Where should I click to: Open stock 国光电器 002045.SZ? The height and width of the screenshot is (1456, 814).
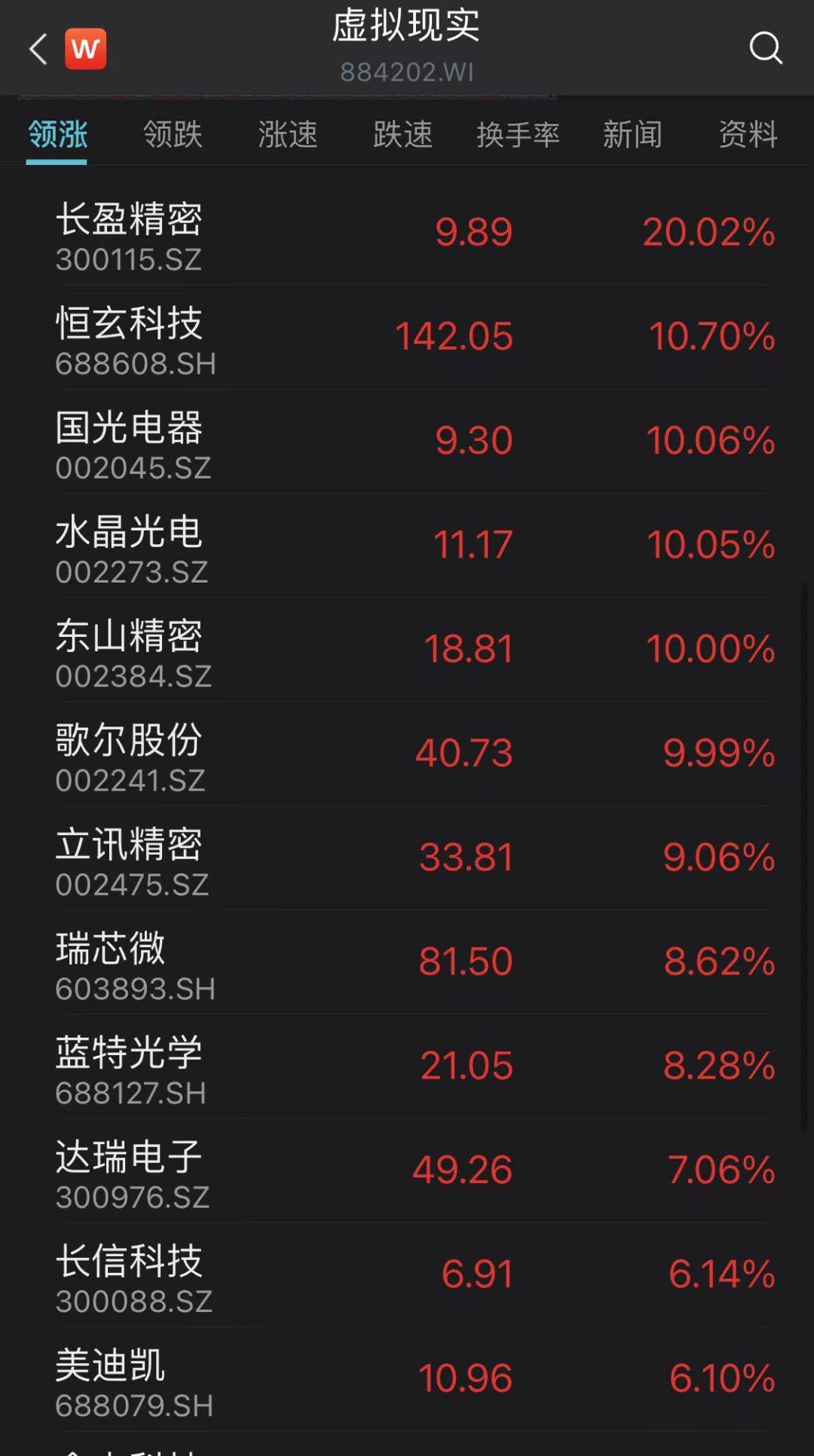click(x=407, y=441)
